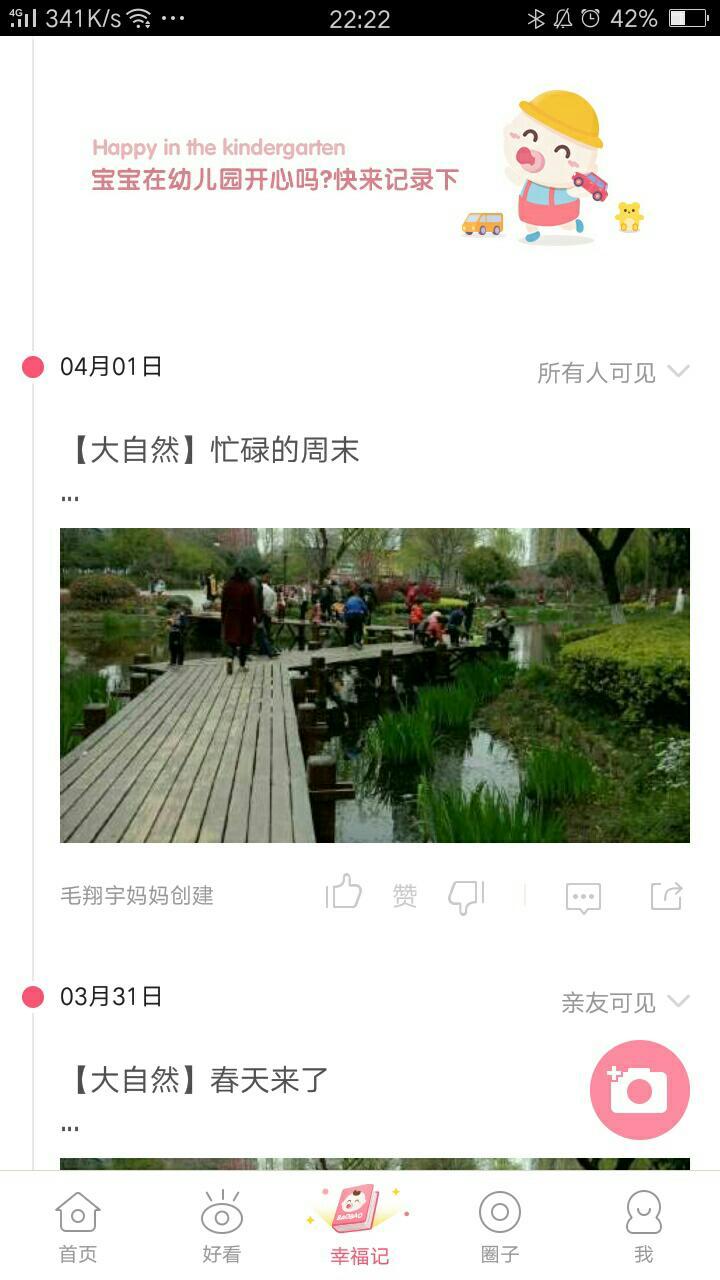Change 所有人可见 visibility for the 04月01日 entry
This screenshot has height=1280, width=720.
[x=613, y=373]
